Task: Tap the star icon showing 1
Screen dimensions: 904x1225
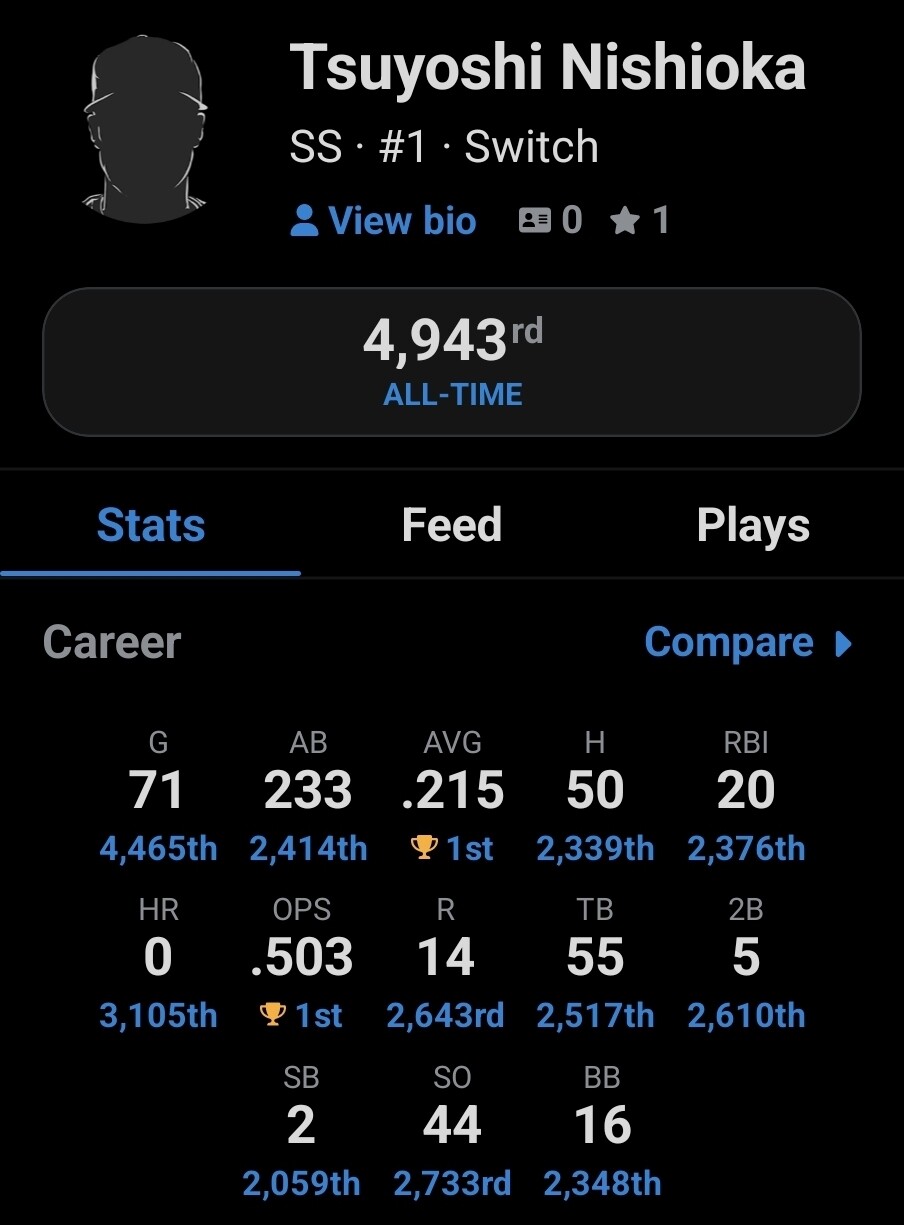Action: click(x=640, y=221)
